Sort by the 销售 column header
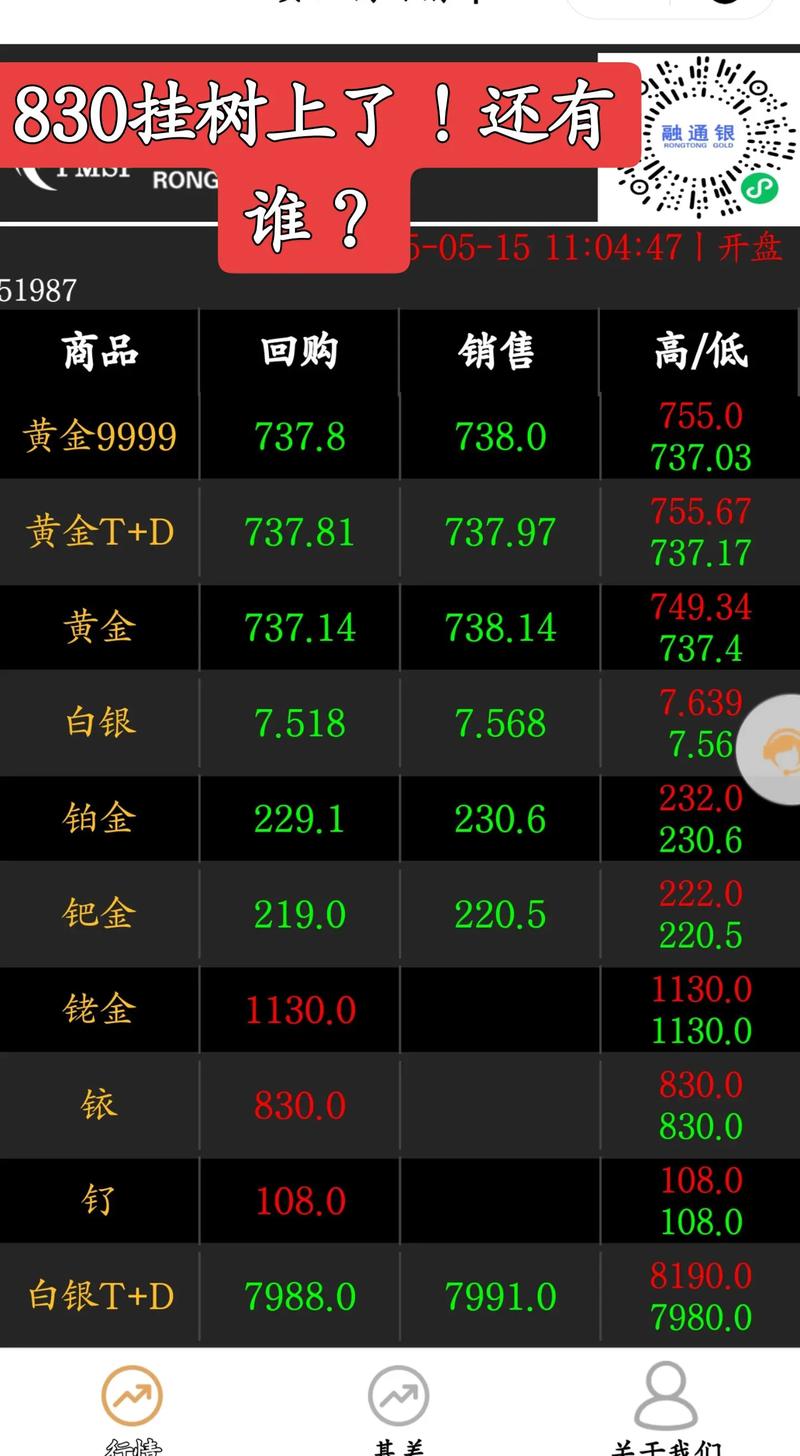Viewport: 800px width, 1456px height. point(497,351)
